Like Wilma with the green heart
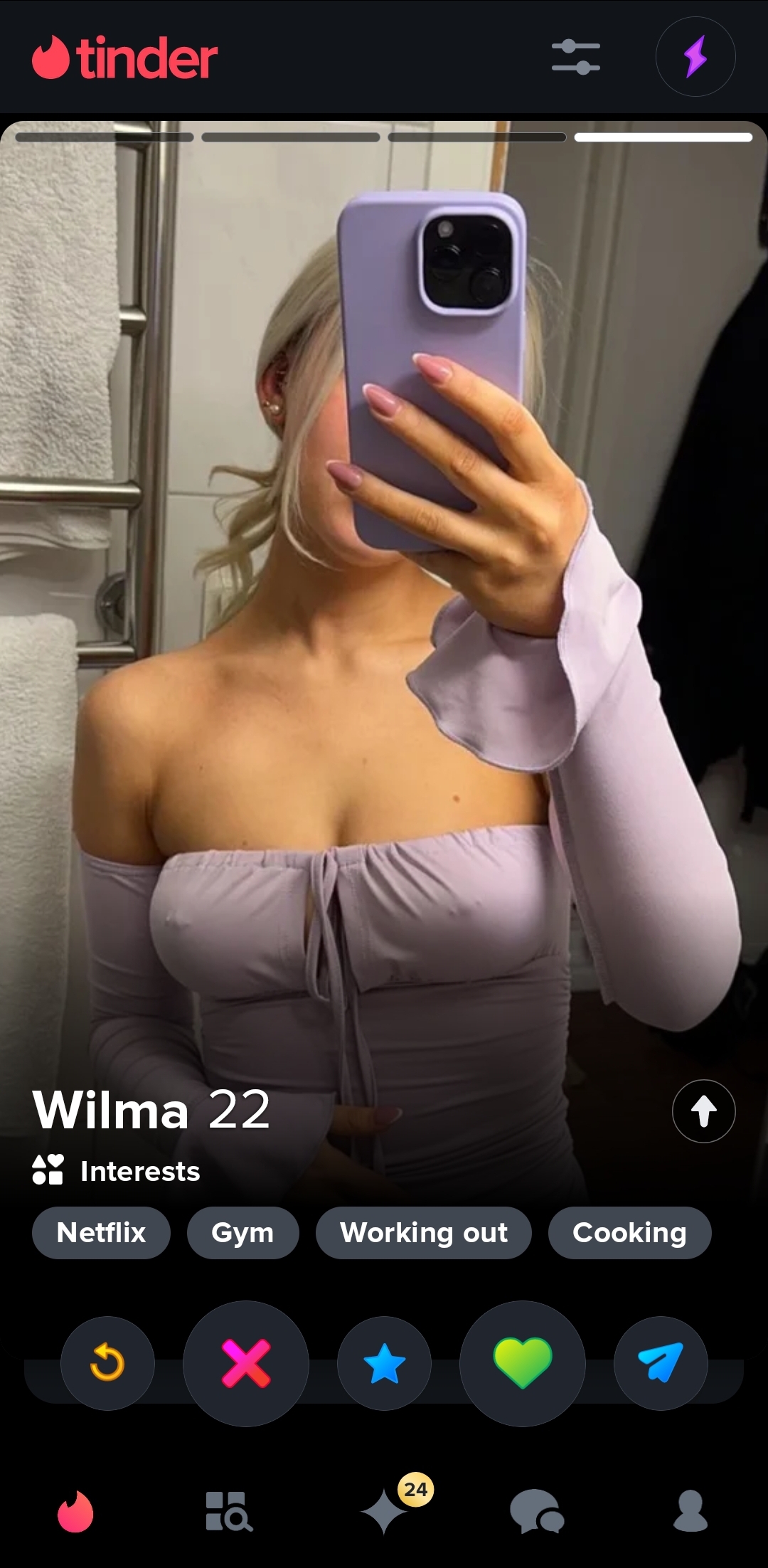The height and width of the screenshot is (1568, 768). pos(523,1363)
